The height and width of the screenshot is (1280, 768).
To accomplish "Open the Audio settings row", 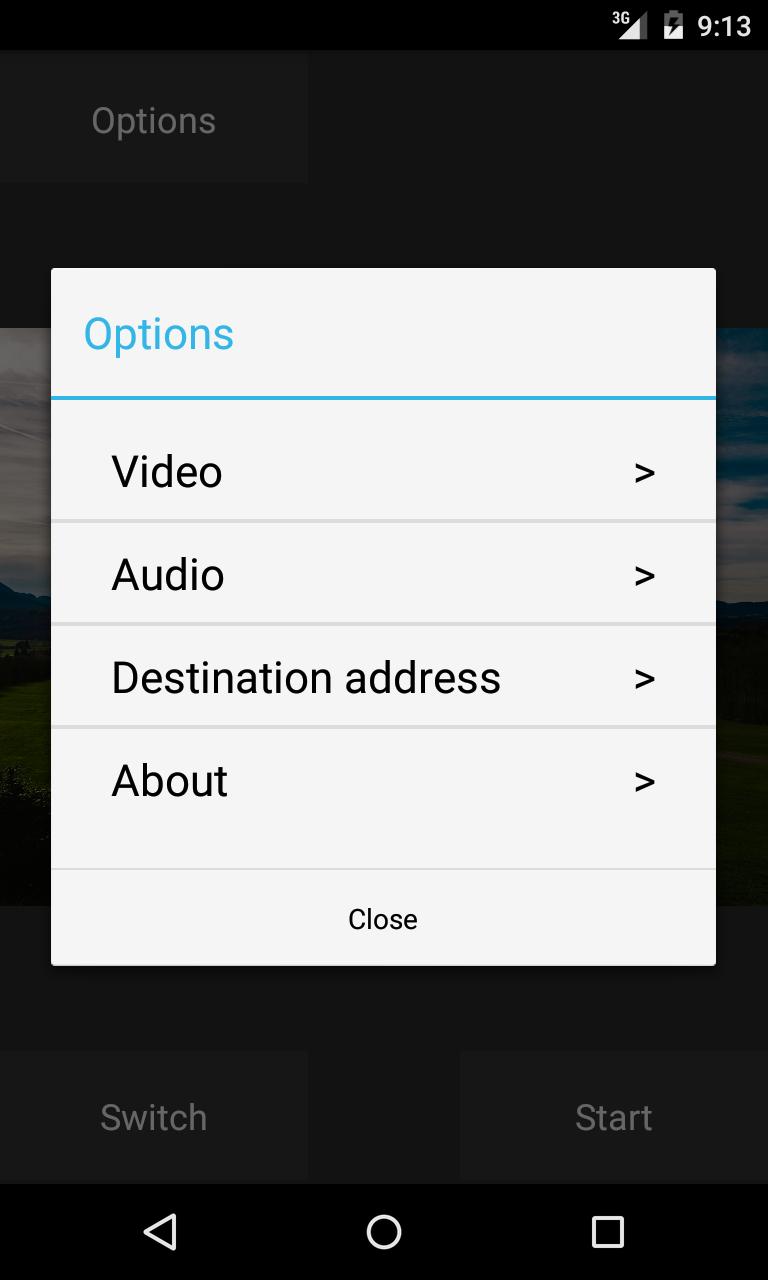I will click(383, 575).
